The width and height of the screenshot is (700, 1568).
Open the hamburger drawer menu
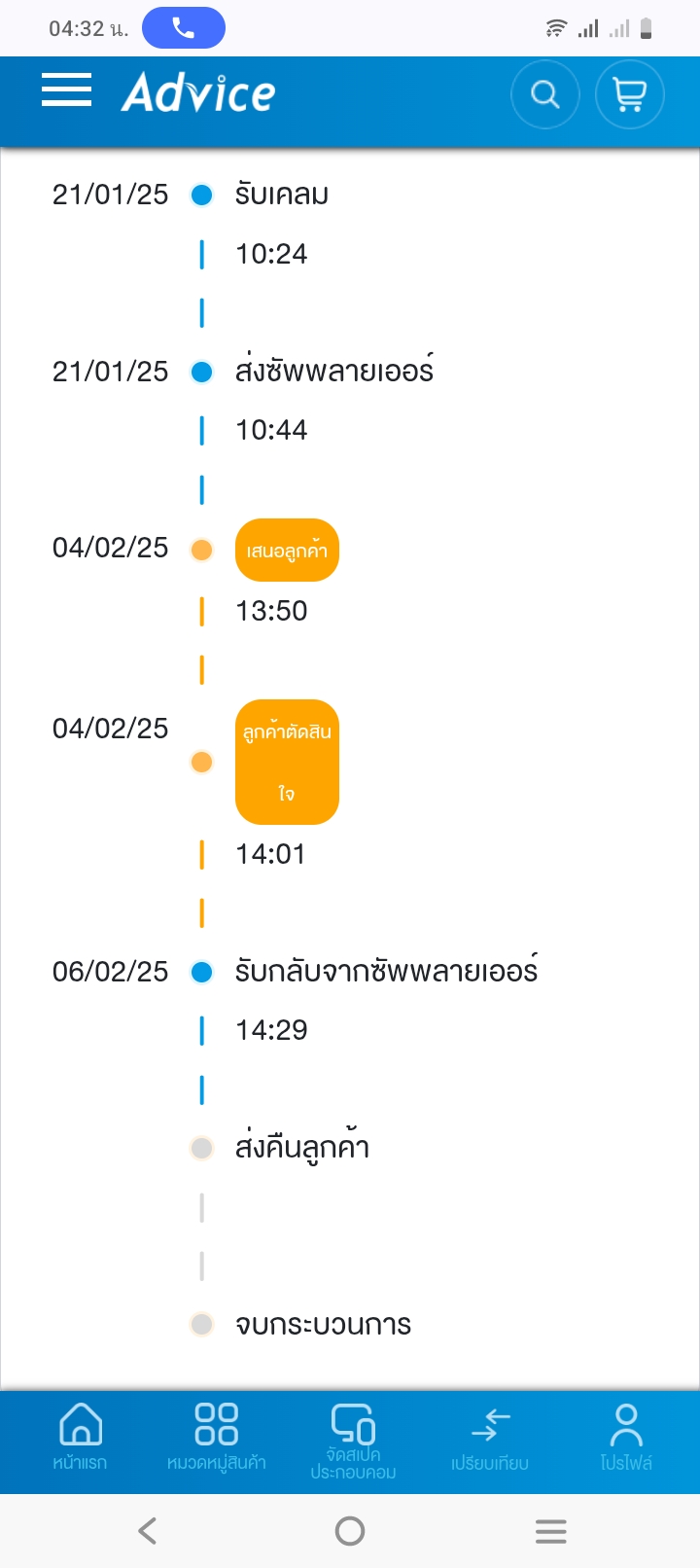66,90
